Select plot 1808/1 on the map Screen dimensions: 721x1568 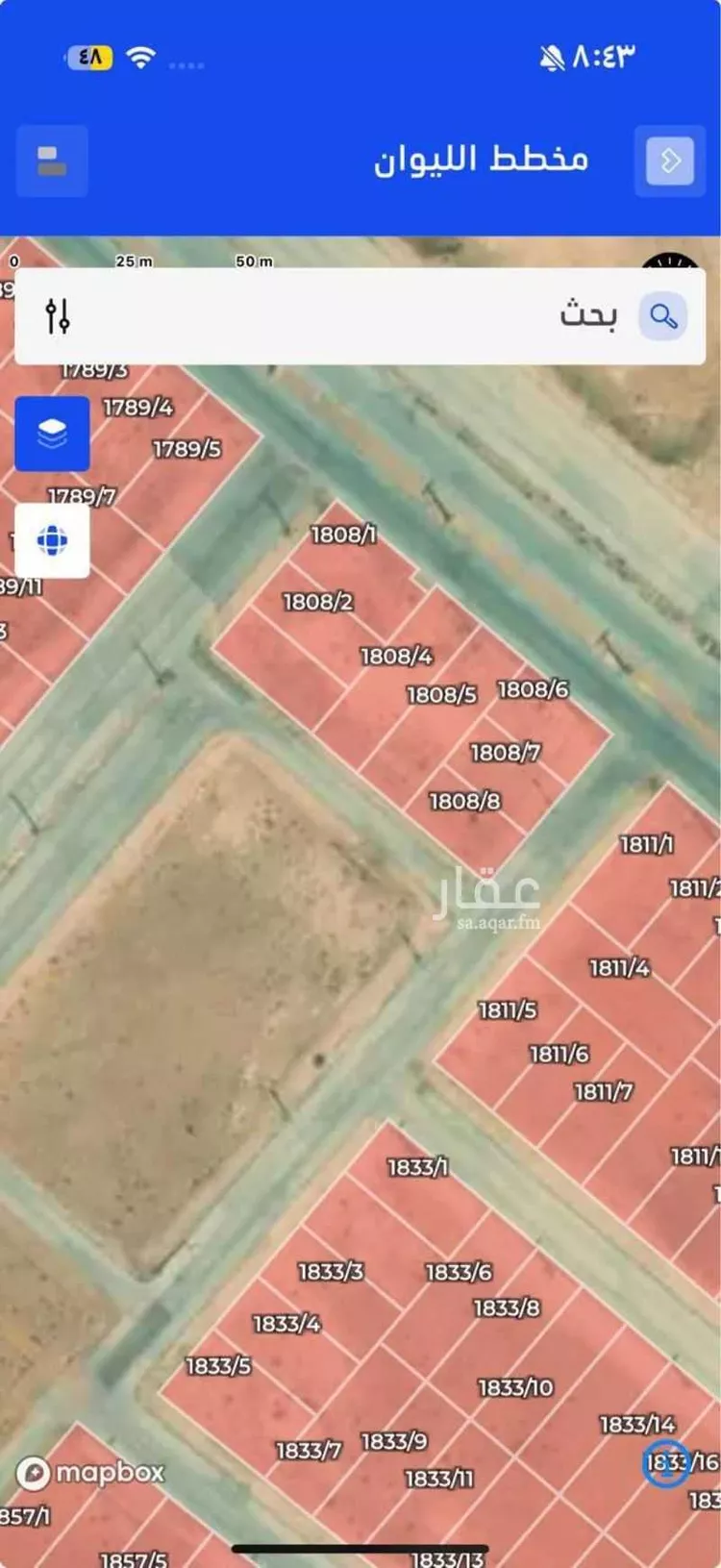(x=343, y=535)
